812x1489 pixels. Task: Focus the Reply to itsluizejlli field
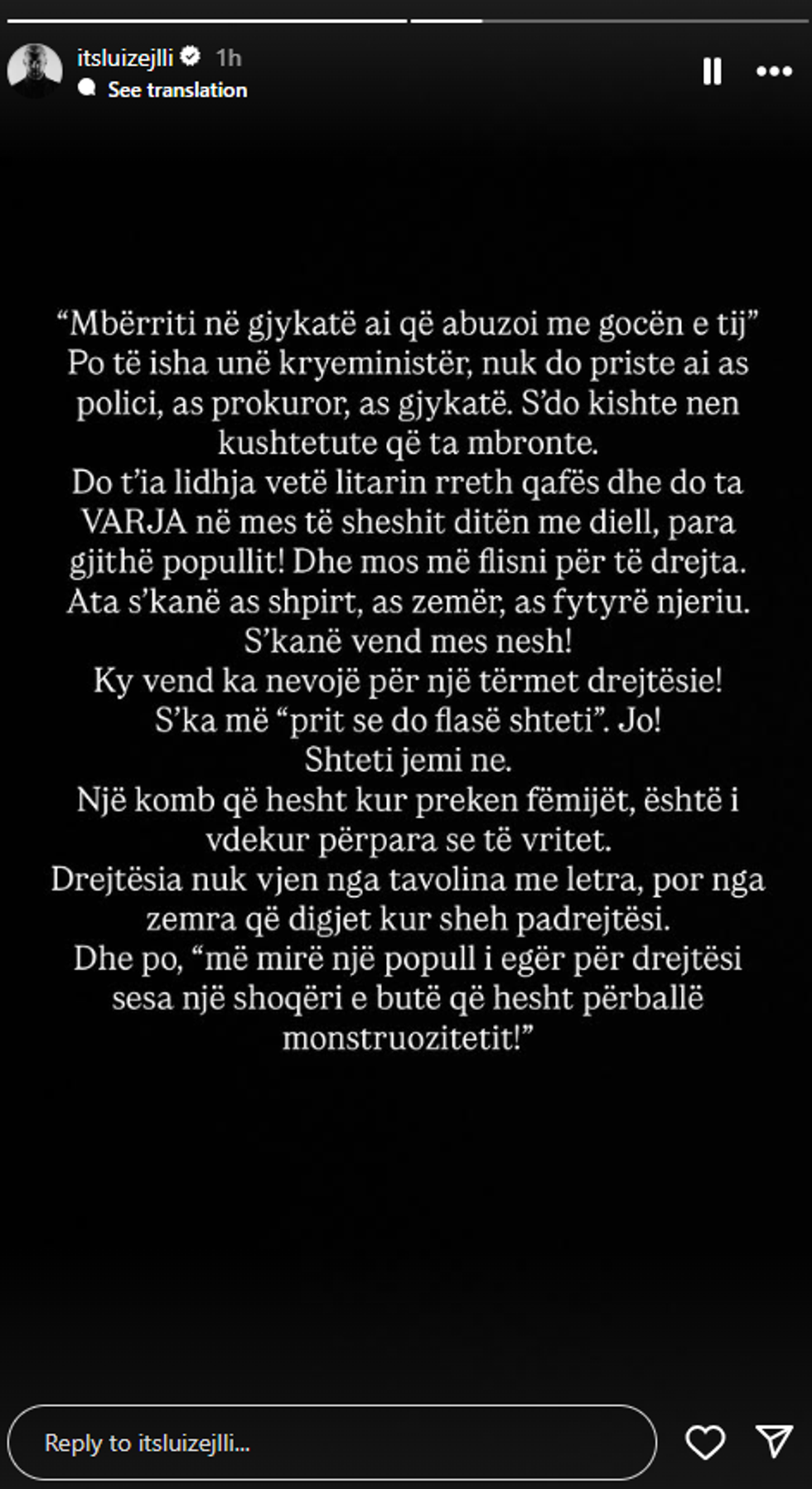tap(331, 1443)
